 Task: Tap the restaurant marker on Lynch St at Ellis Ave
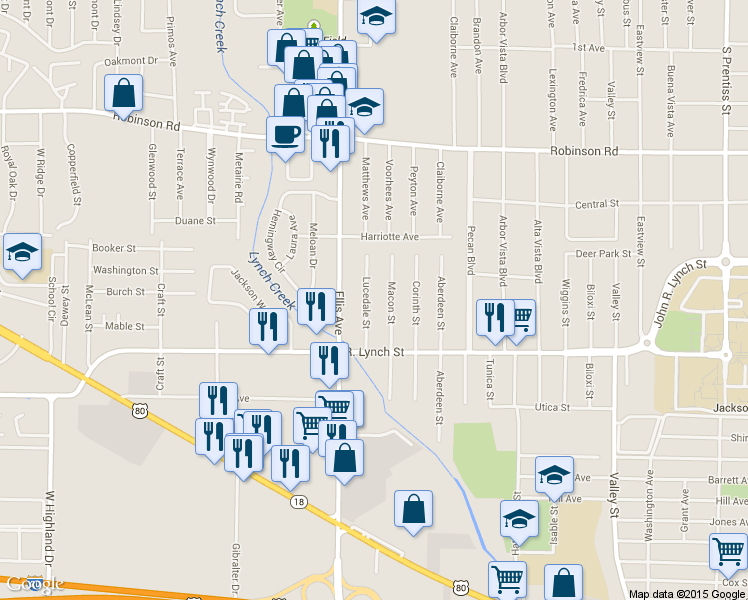(x=329, y=360)
